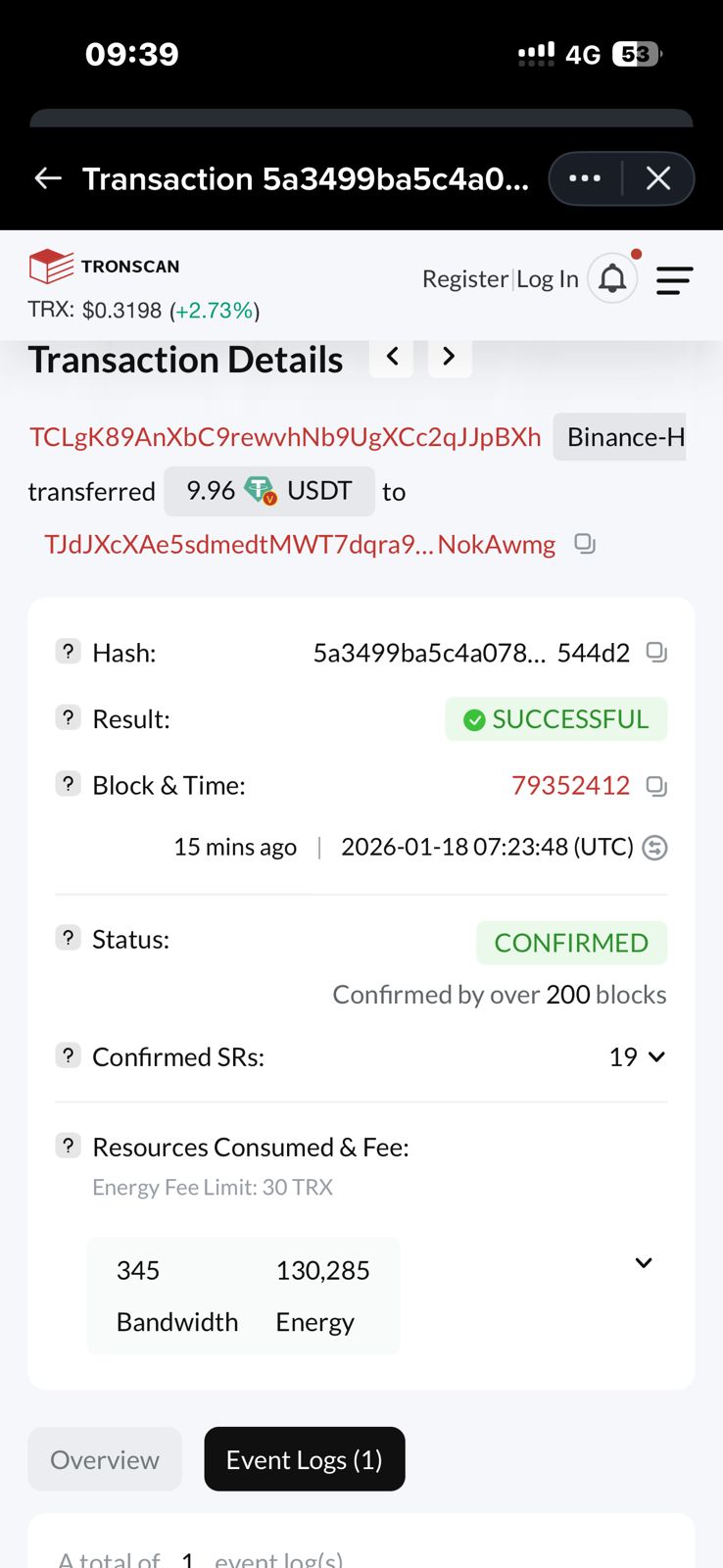Open the three-dot options menu
723x1568 pixels.
pos(585,178)
